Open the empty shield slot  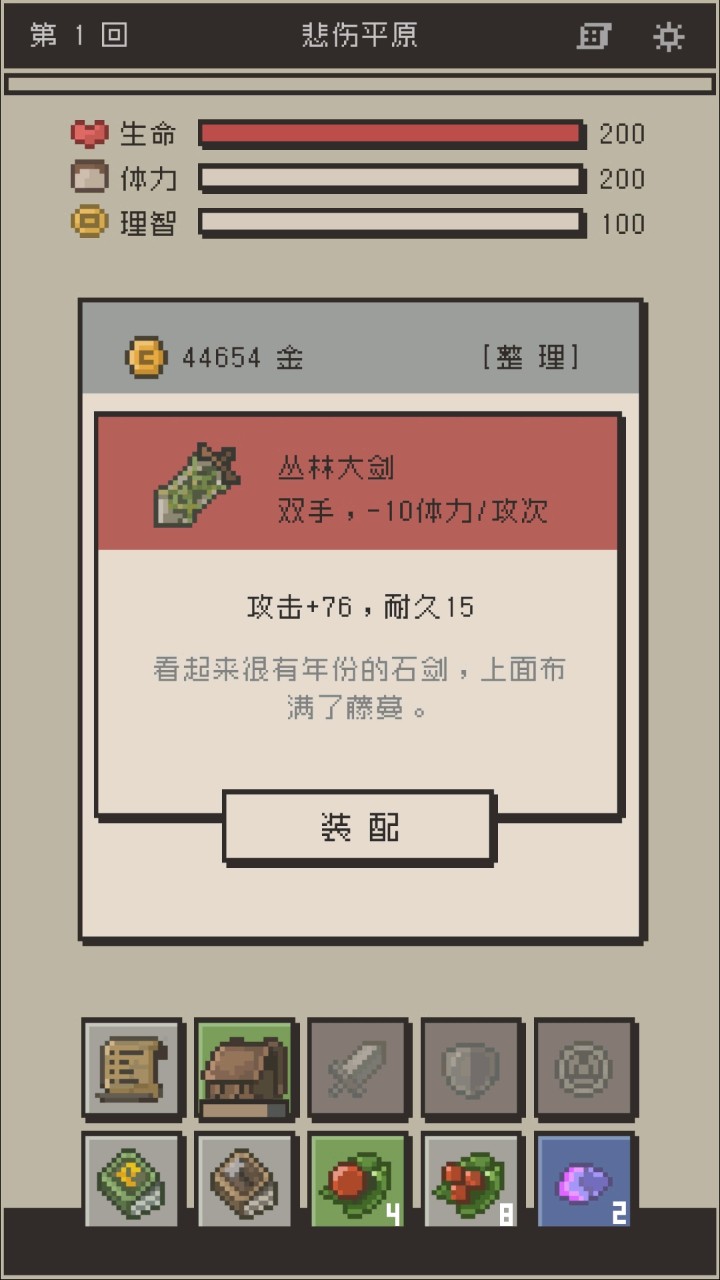pyautogui.click(x=471, y=1069)
